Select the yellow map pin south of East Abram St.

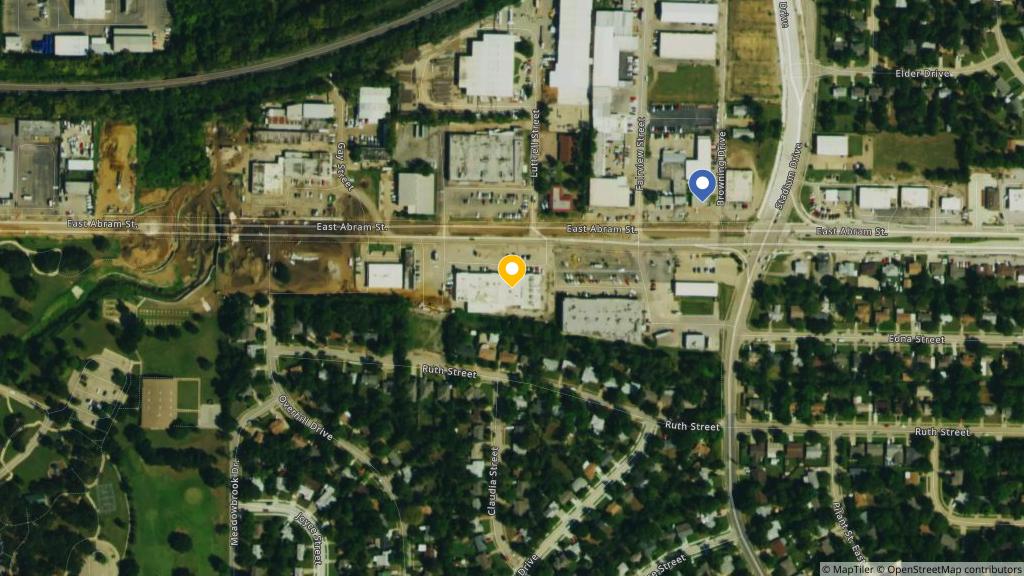512,269
